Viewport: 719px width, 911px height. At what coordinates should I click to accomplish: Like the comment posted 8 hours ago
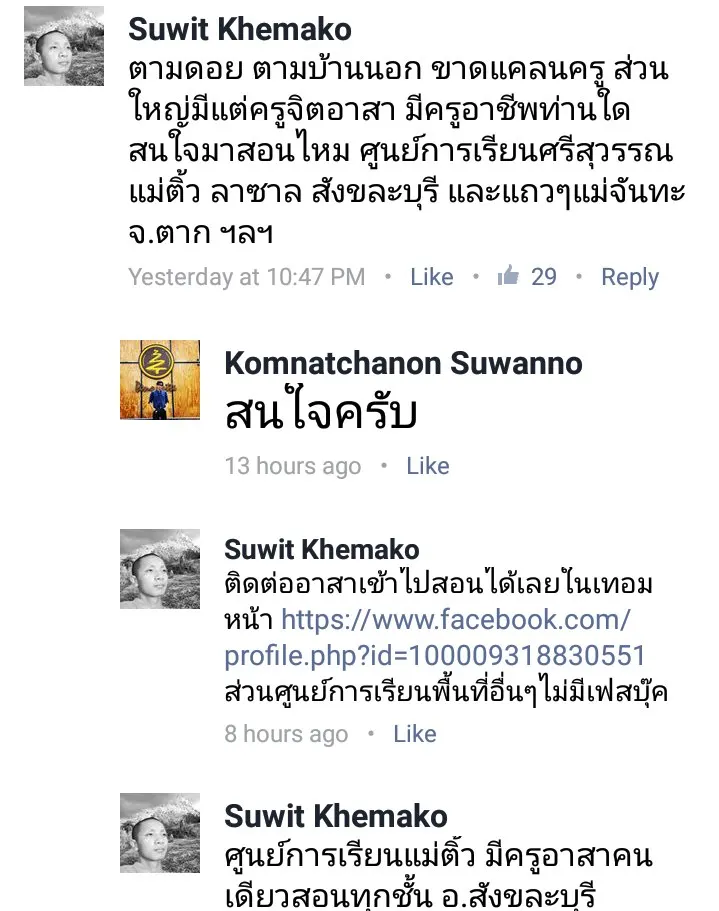click(x=414, y=734)
